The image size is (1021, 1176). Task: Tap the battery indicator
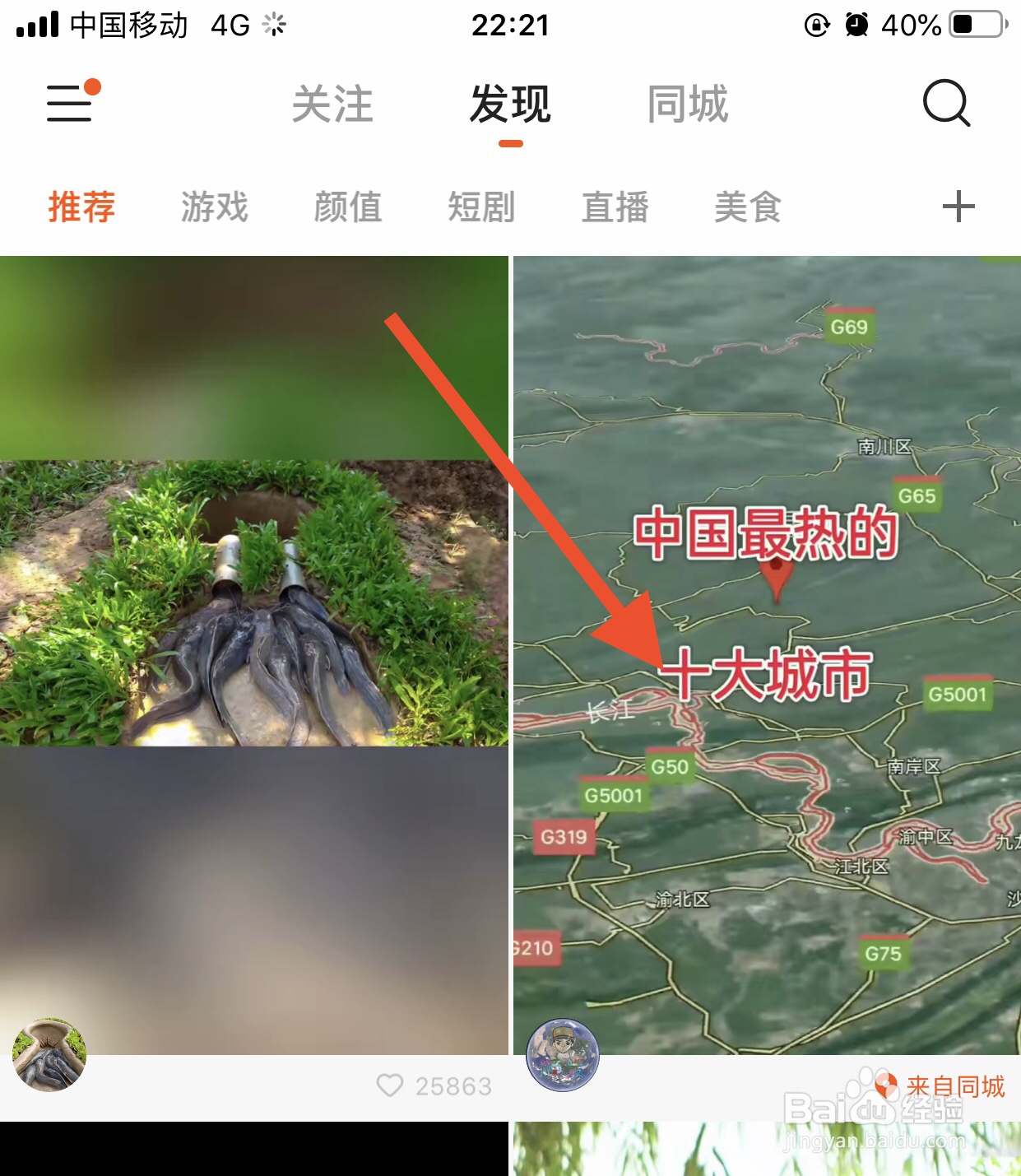(x=974, y=25)
